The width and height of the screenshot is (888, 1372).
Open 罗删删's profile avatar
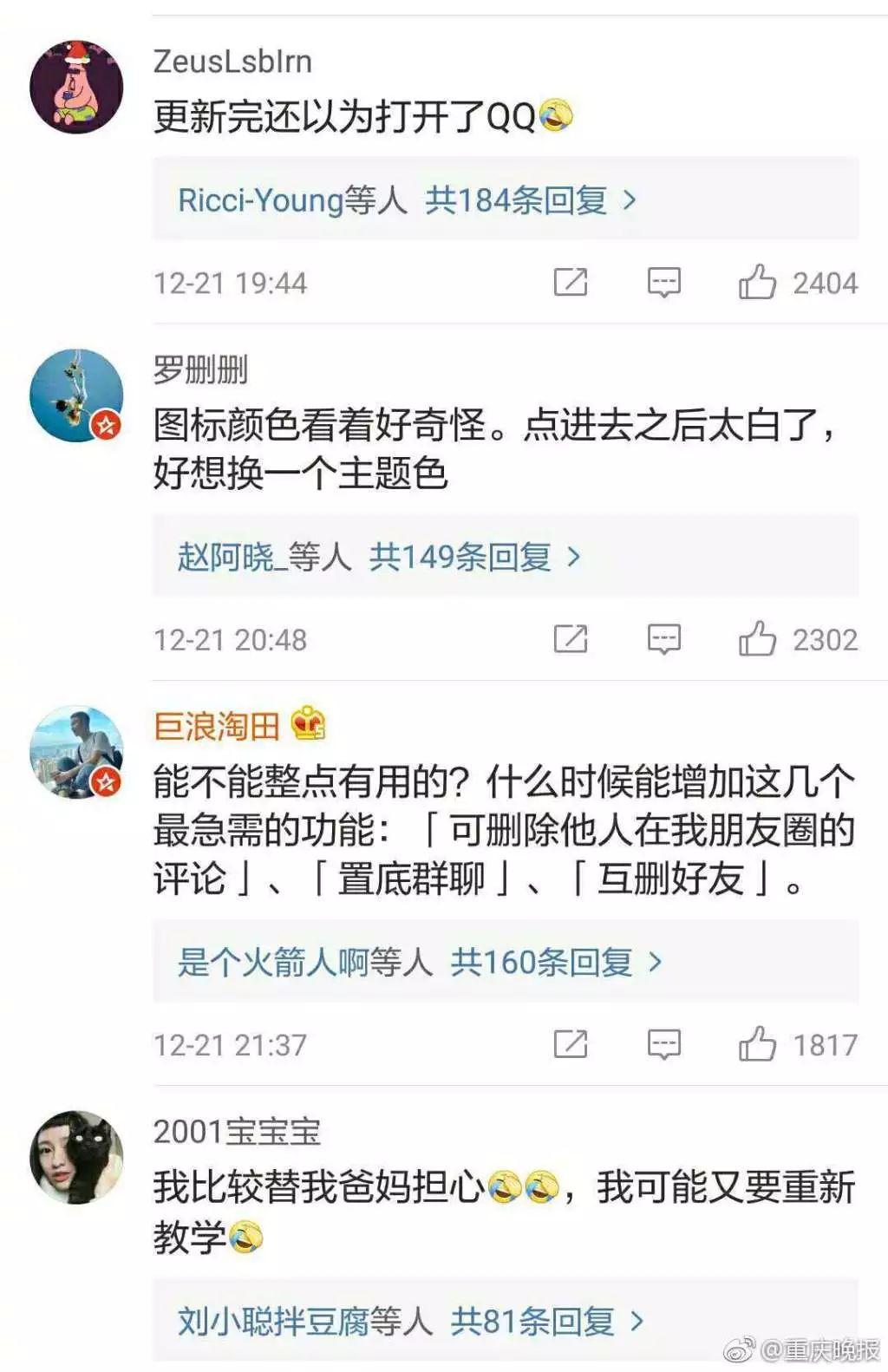76,395
